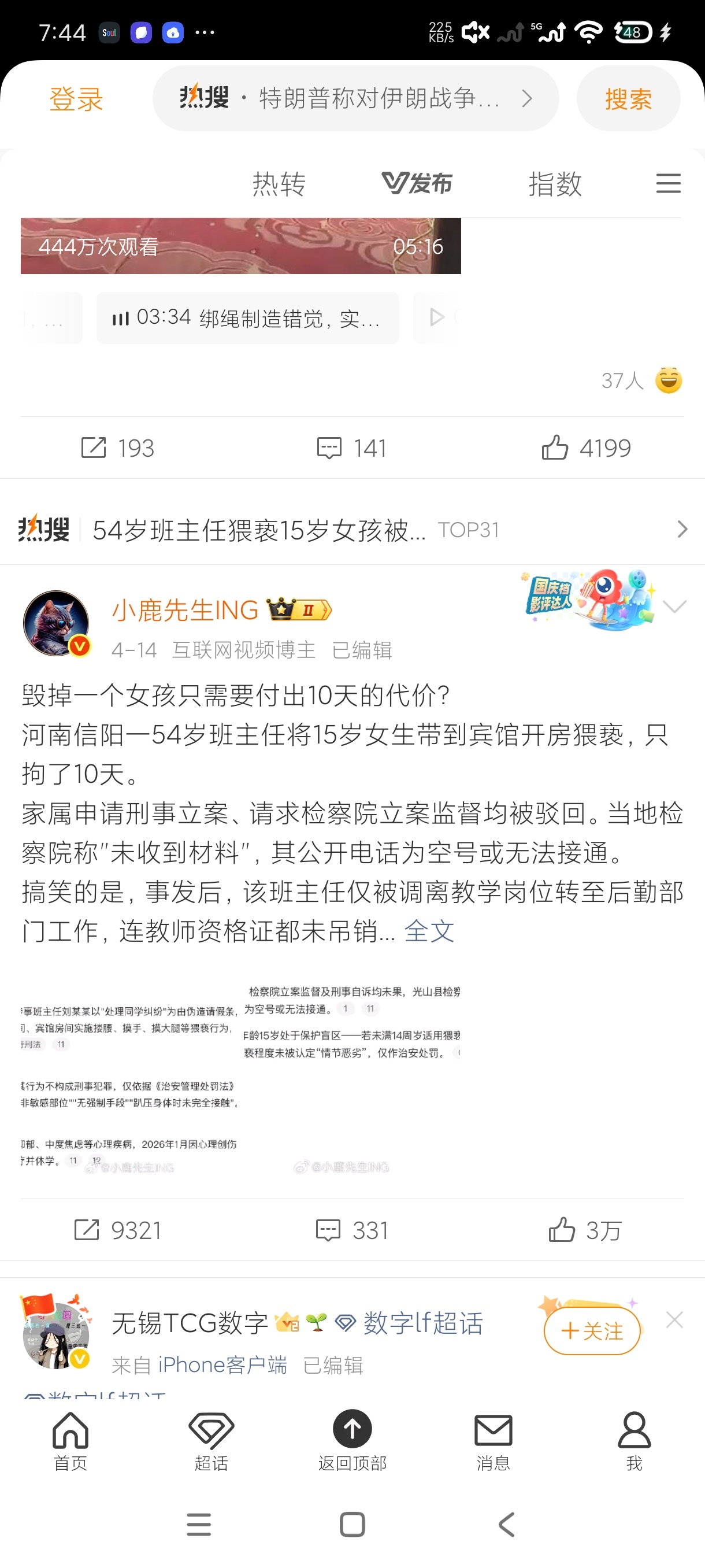Switch to the 热转 tab

tap(279, 184)
